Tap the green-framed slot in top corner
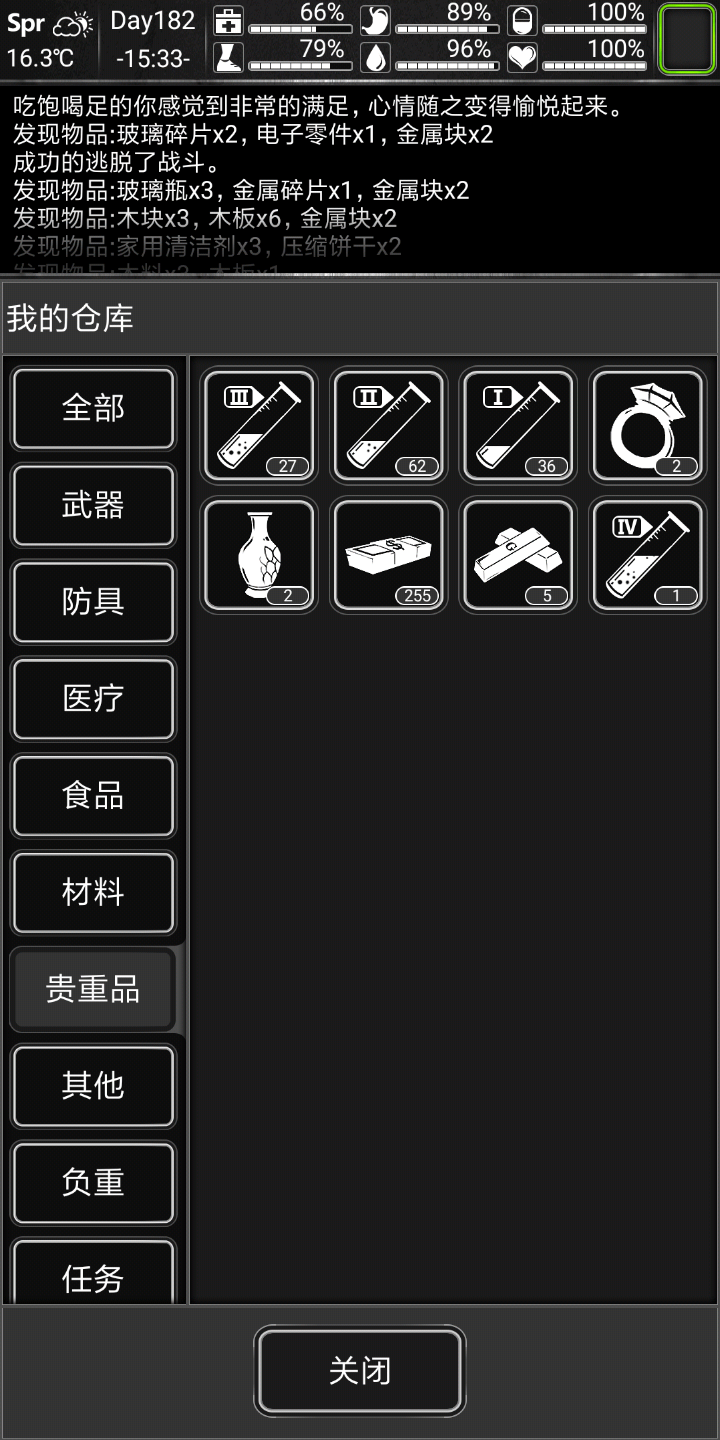The width and height of the screenshot is (720, 1440). pyautogui.click(x=687, y=39)
